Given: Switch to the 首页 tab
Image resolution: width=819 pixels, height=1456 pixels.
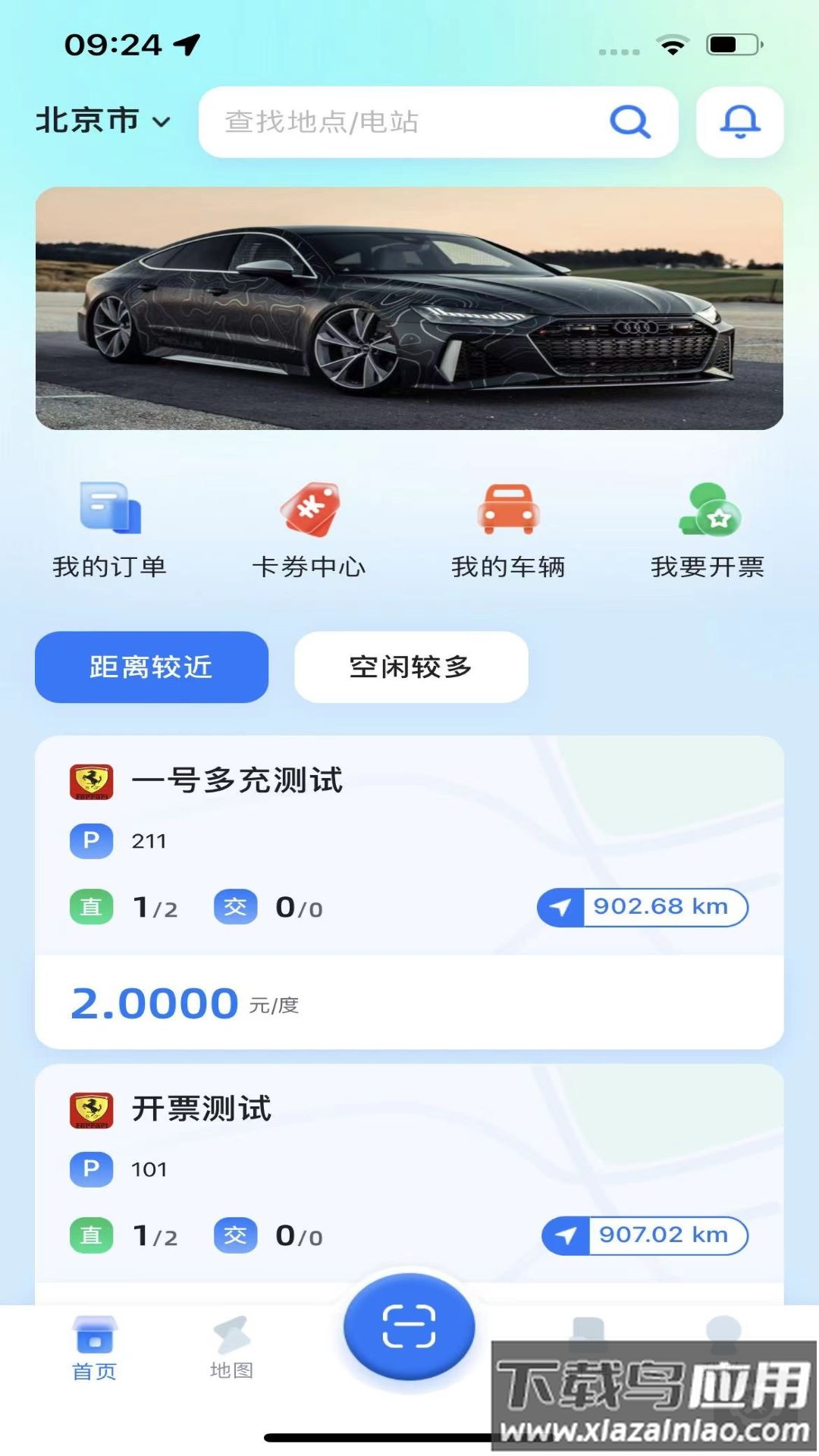Looking at the screenshot, I should pos(94,1348).
